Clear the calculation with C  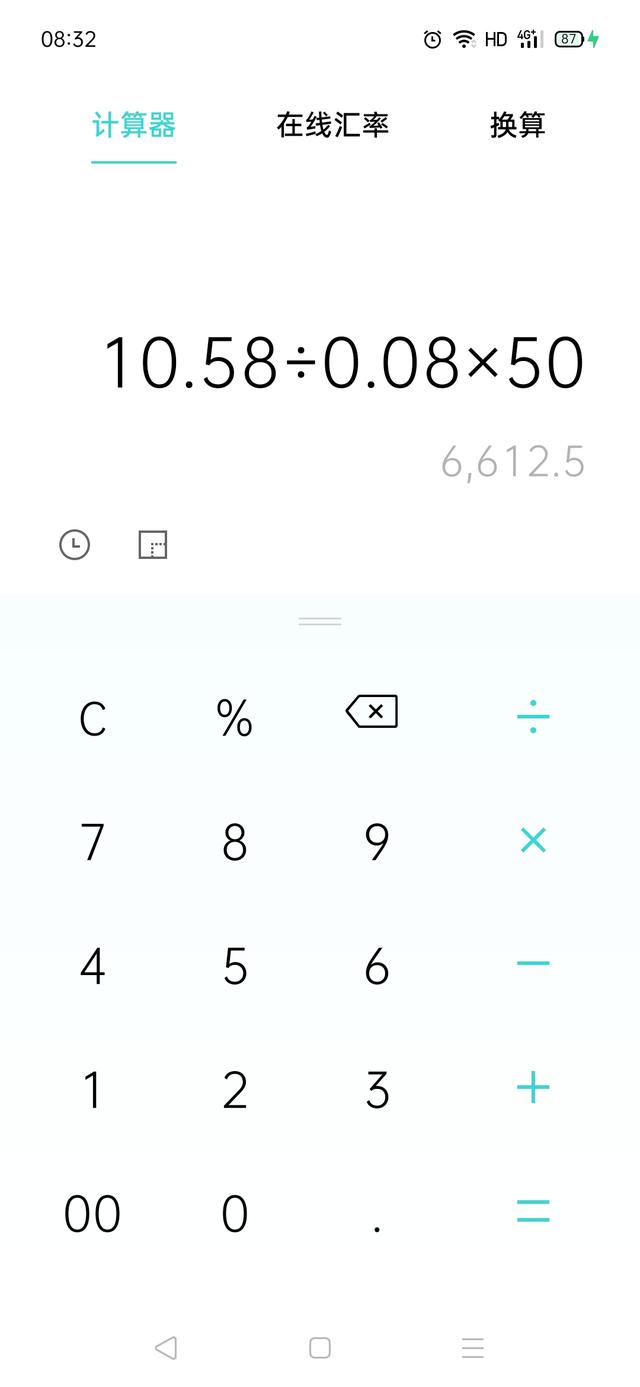pyautogui.click(x=92, y=719)
